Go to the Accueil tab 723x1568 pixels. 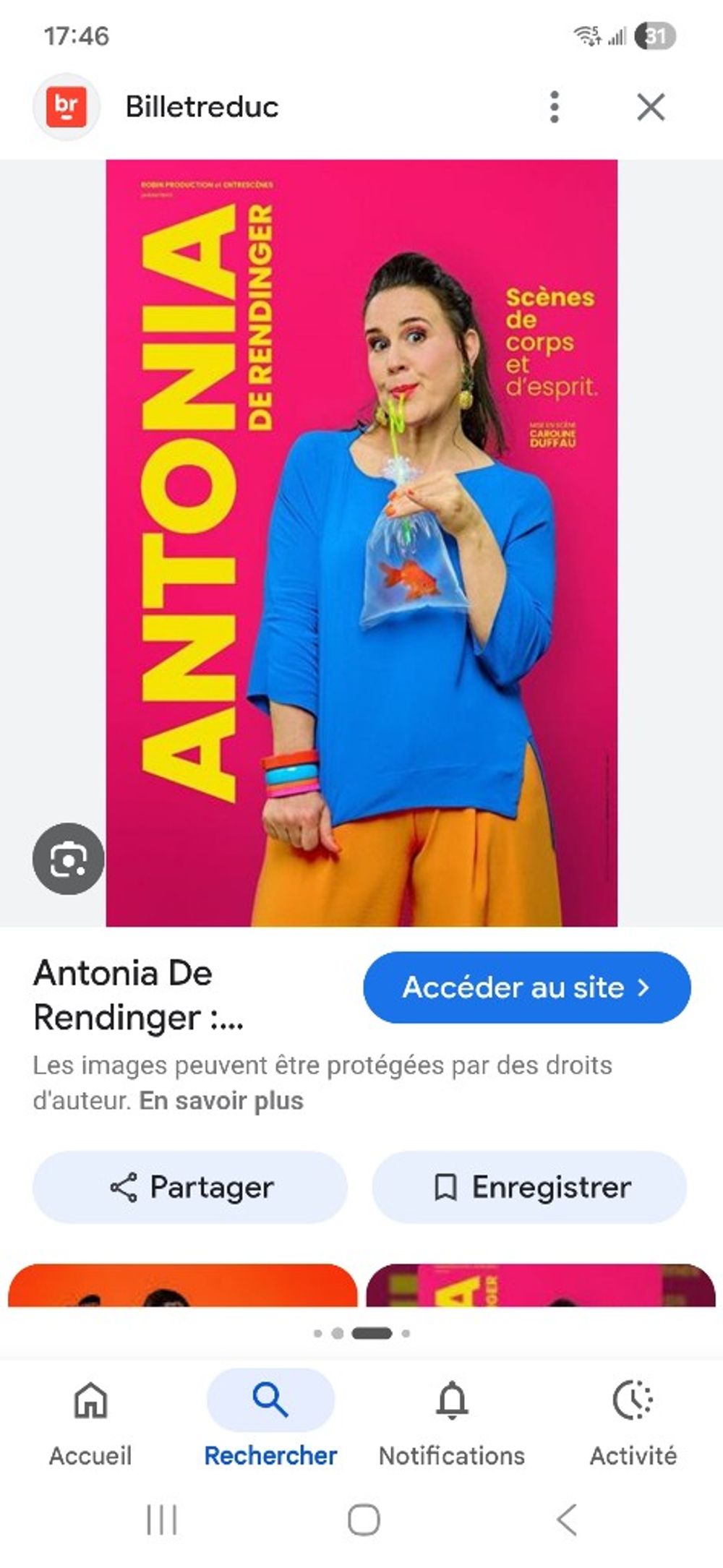pyautogui.click(x=90, y=1420)
